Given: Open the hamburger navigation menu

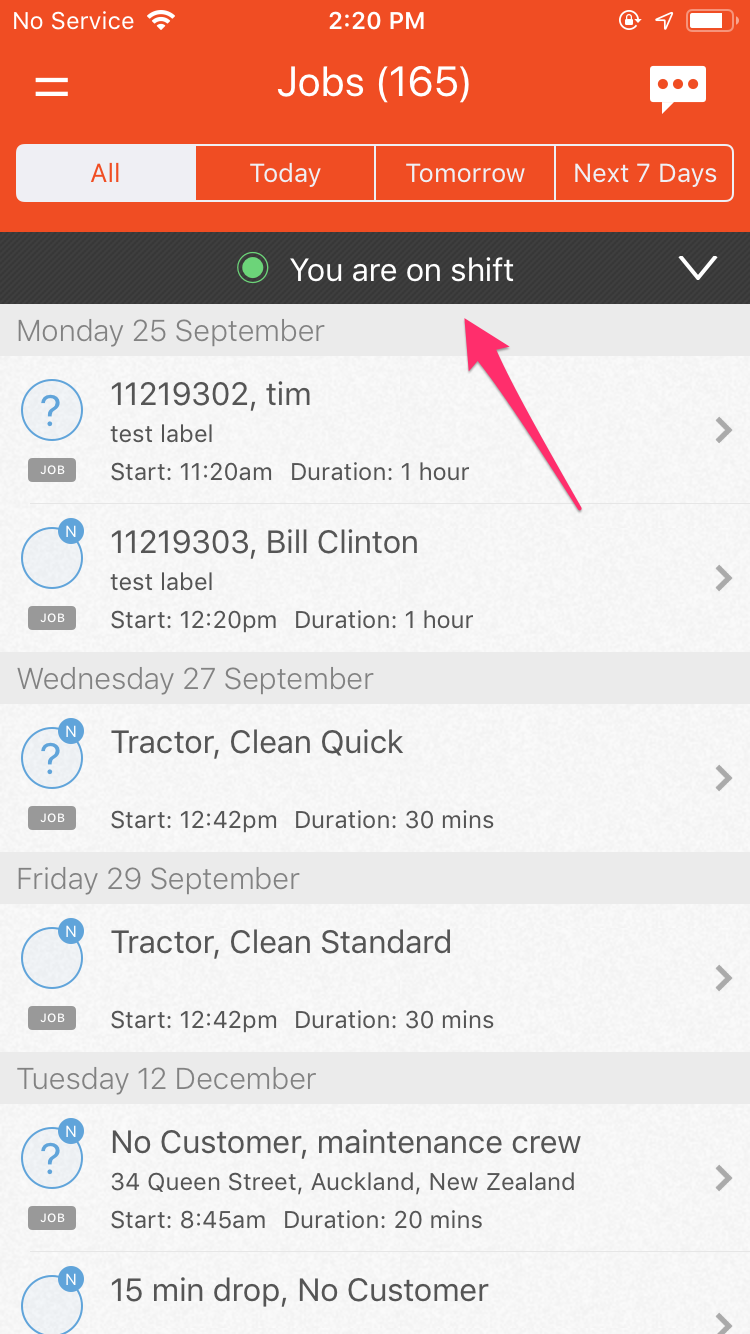Looking at the screenshot, I should [50, 86].
